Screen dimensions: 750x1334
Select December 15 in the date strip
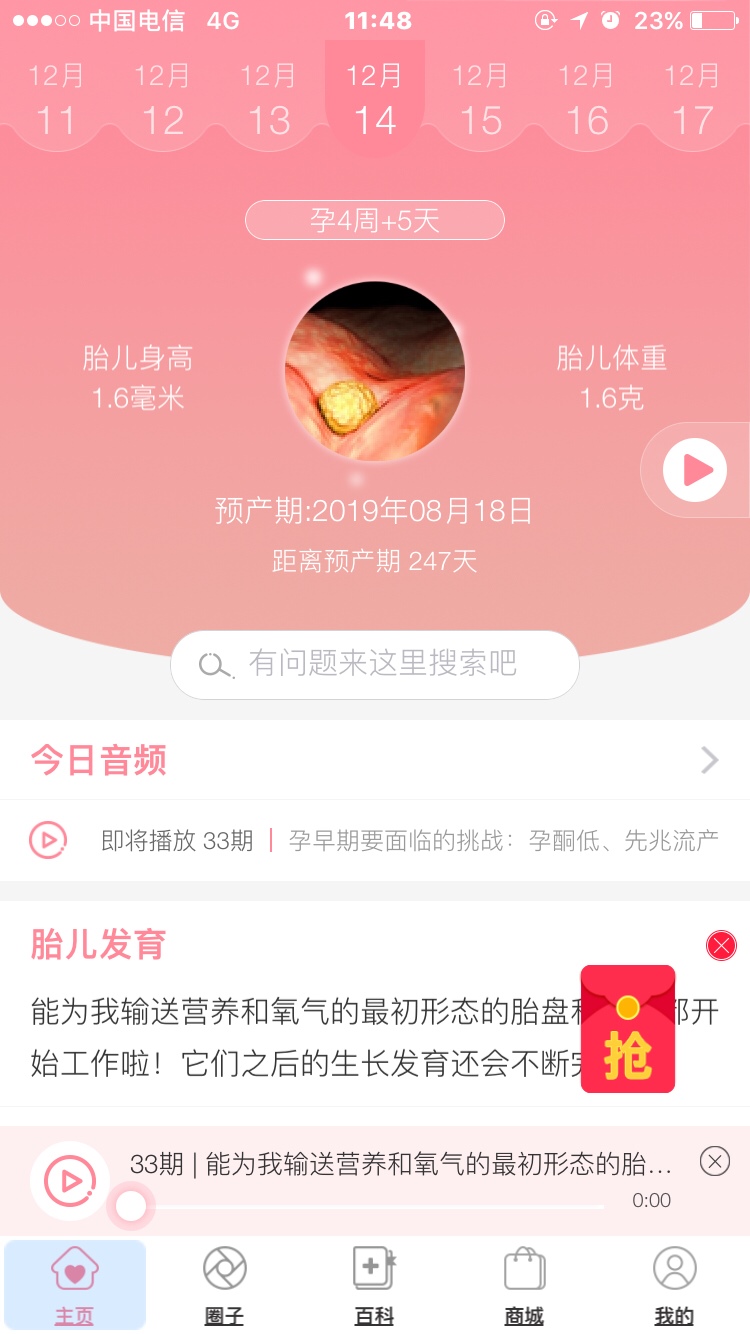(x=481, y=100)
